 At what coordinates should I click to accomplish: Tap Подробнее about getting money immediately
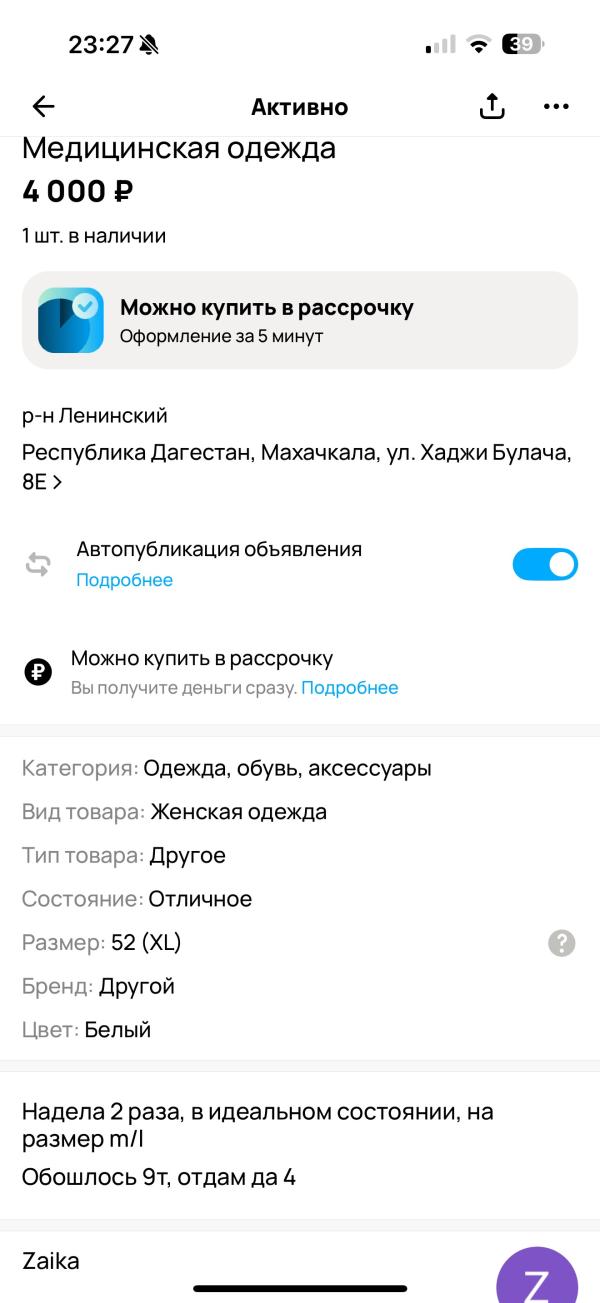(x=350, y=688)
